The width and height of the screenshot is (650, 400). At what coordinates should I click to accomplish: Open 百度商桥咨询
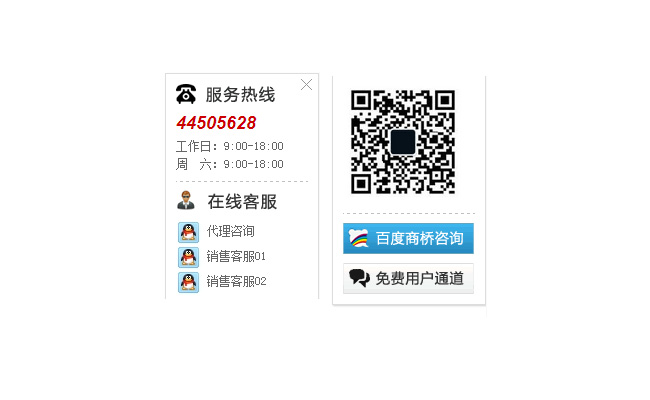[x=408, y=239]
